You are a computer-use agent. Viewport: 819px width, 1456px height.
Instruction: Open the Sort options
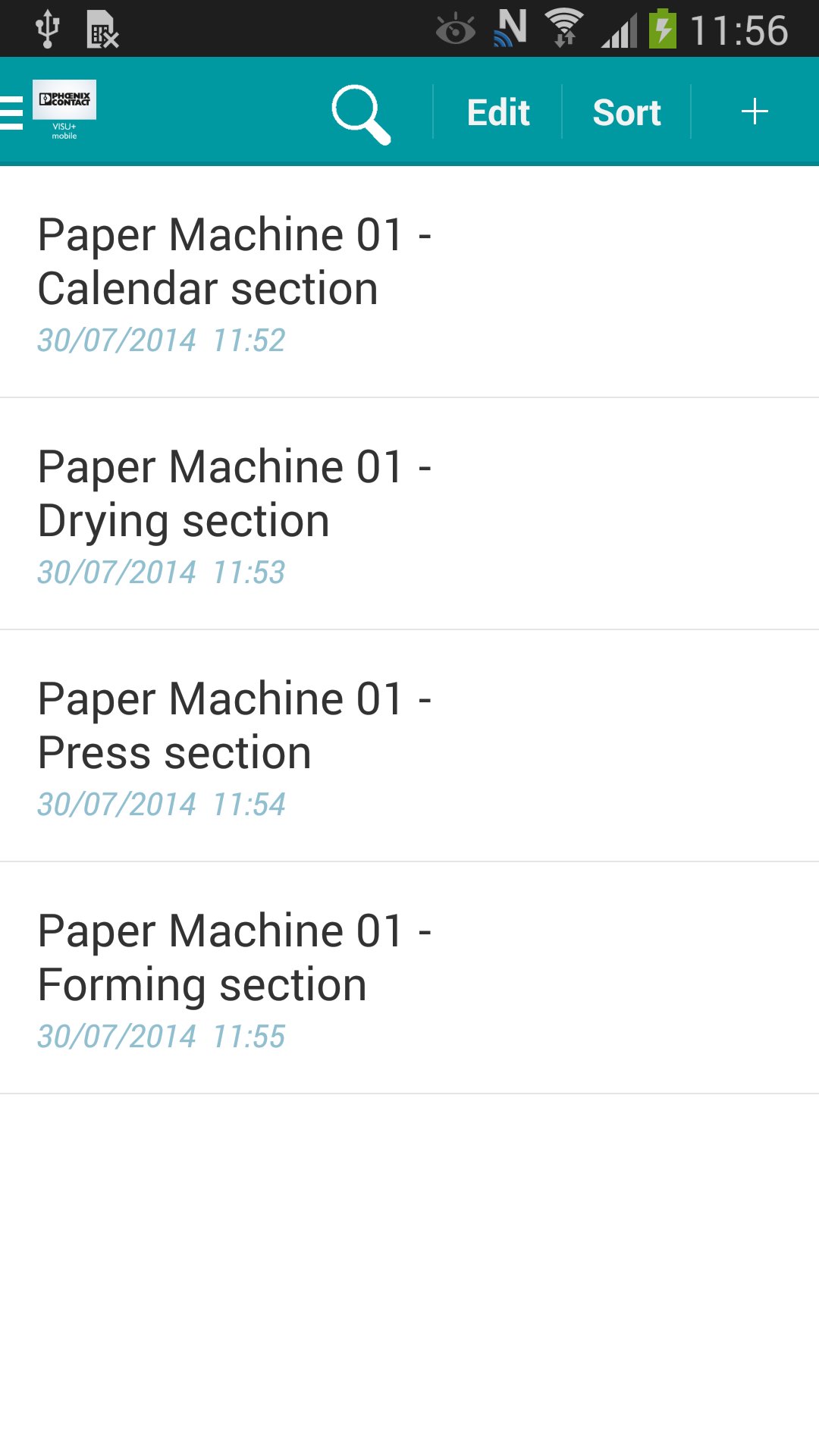pos(626,113)
